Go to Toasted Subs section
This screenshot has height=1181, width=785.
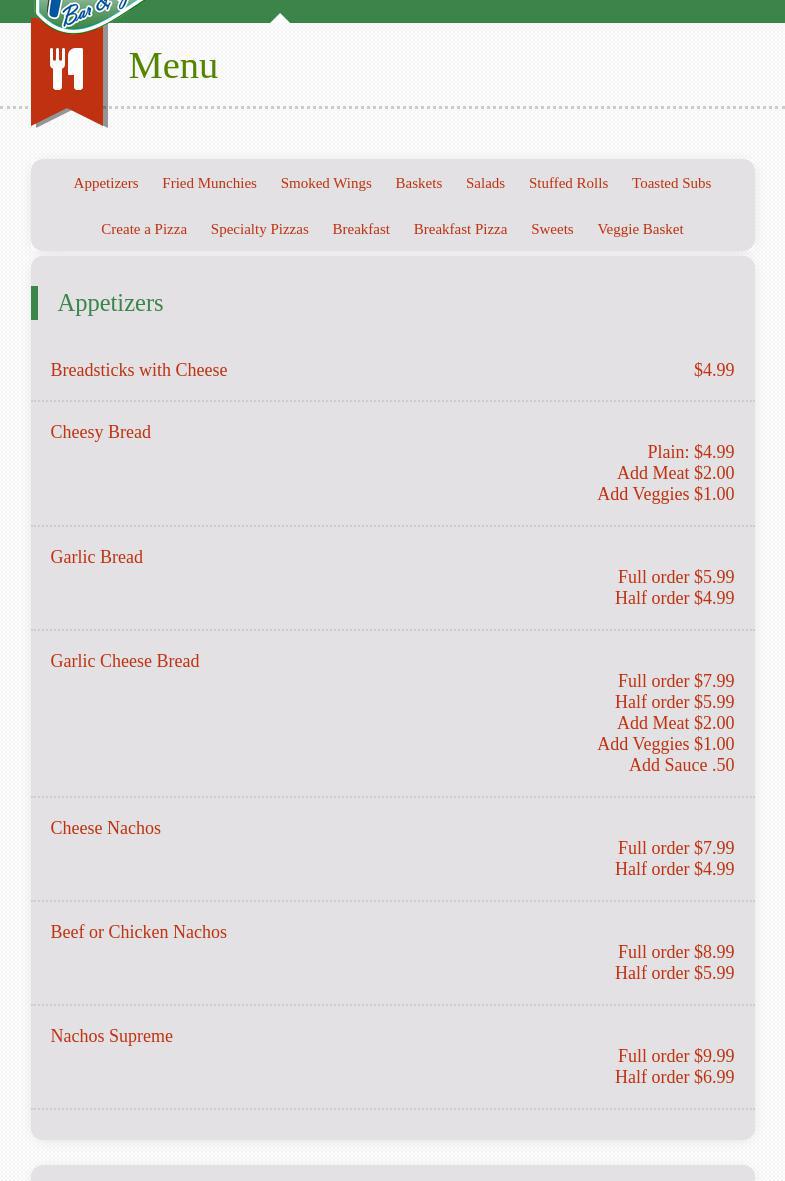(671, 183)
